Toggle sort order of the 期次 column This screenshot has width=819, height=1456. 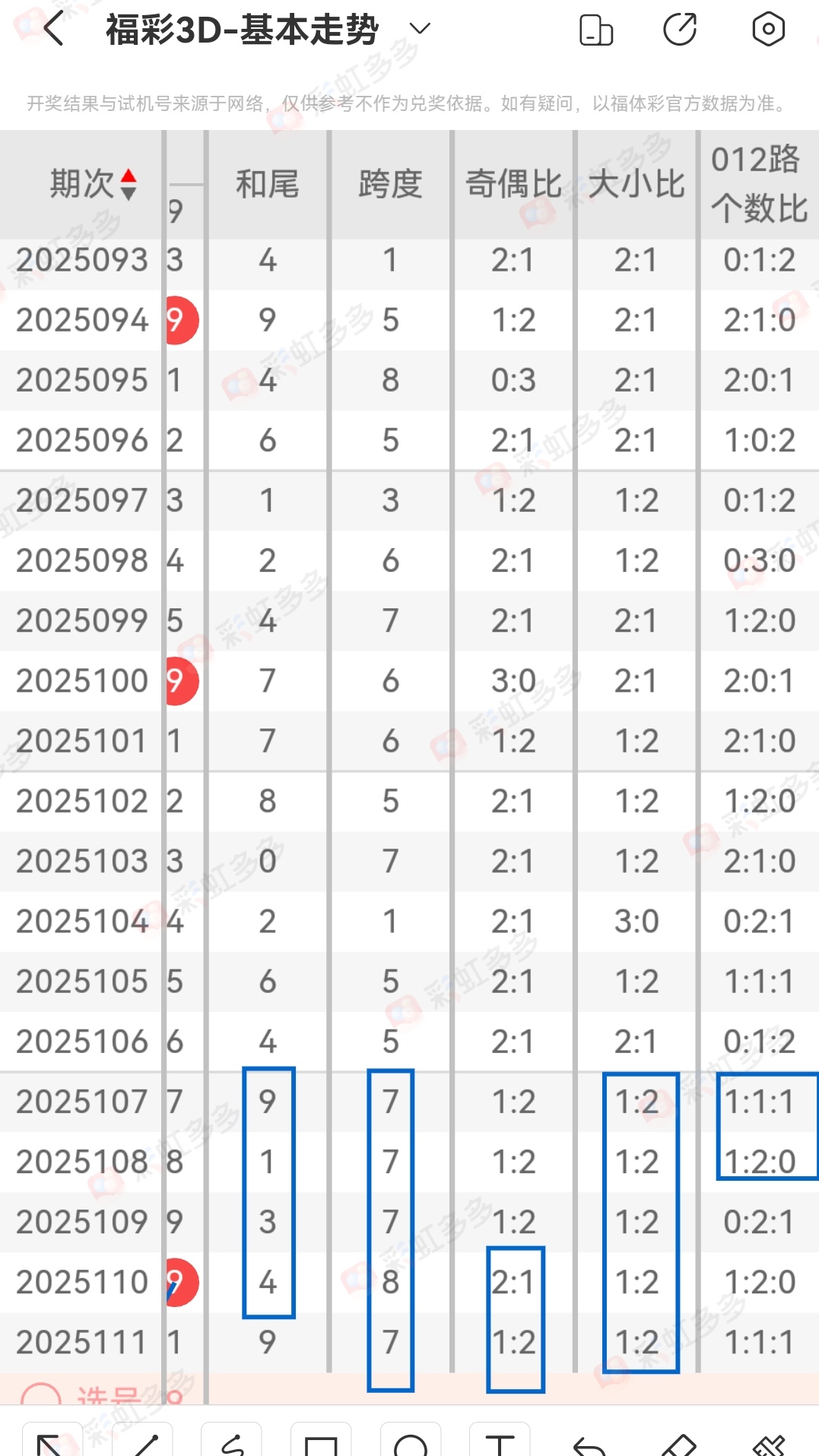tap(128, 185)
